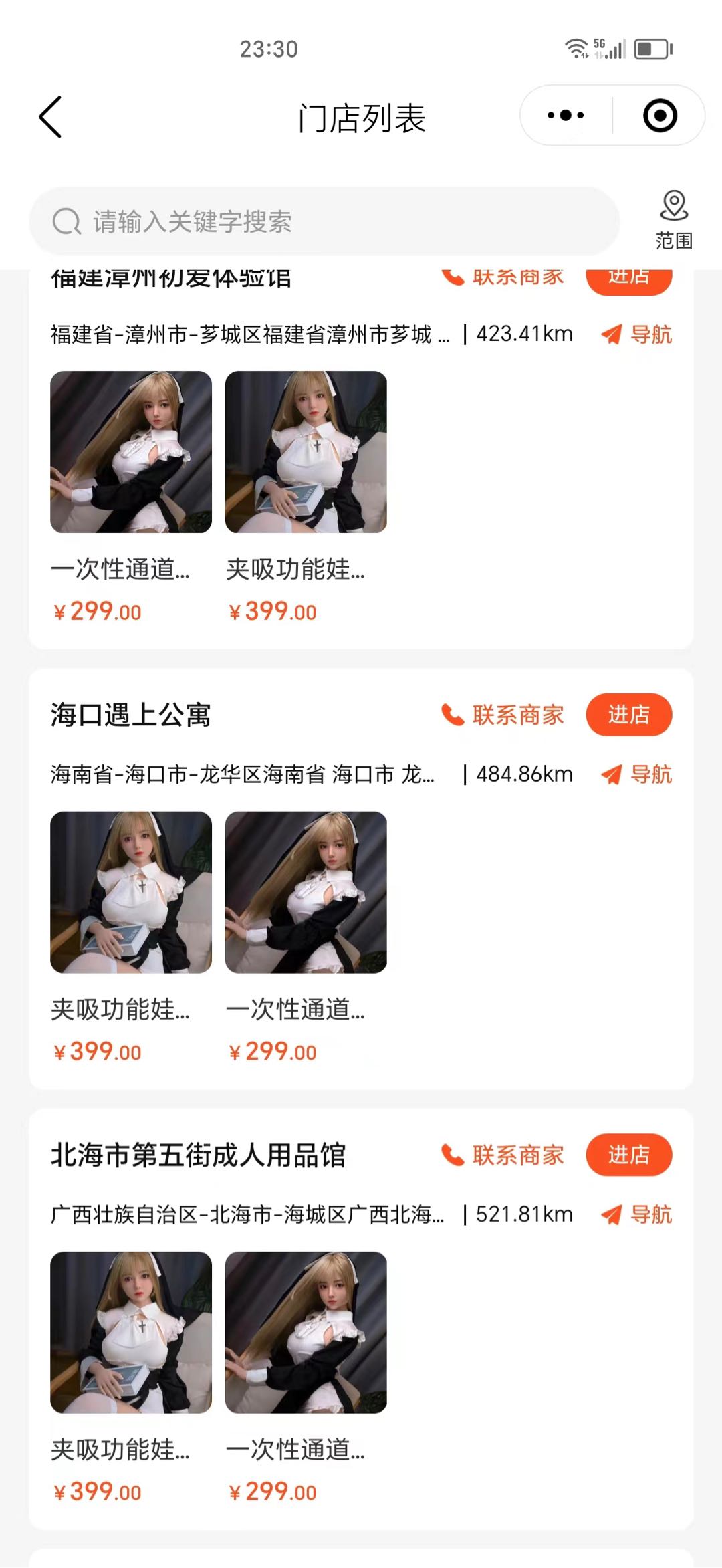Viewport: 722px width, 1568px height.
Task: Open the 范围 range filter
Action: tap(674, 220)
